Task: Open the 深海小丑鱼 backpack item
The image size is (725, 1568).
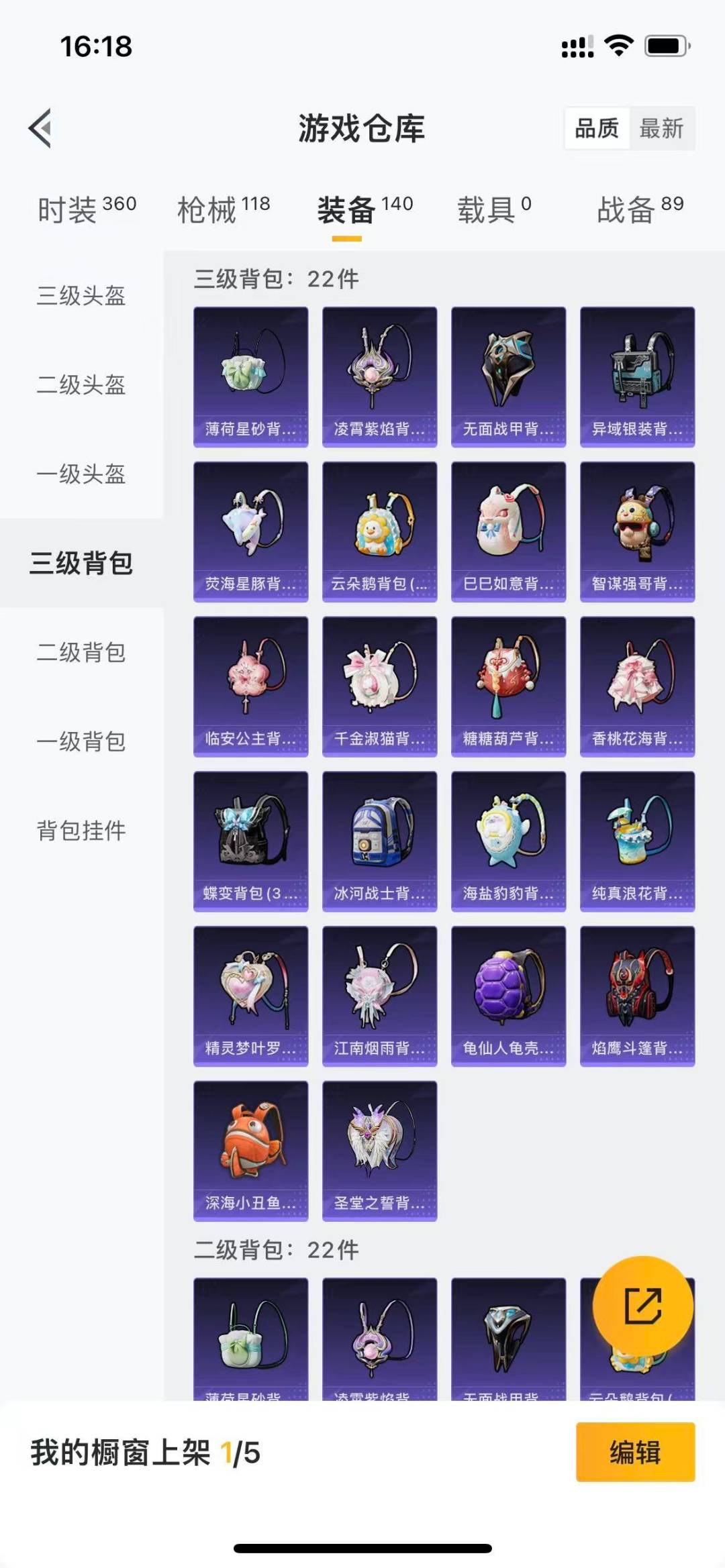Action: pos(250,1151)
